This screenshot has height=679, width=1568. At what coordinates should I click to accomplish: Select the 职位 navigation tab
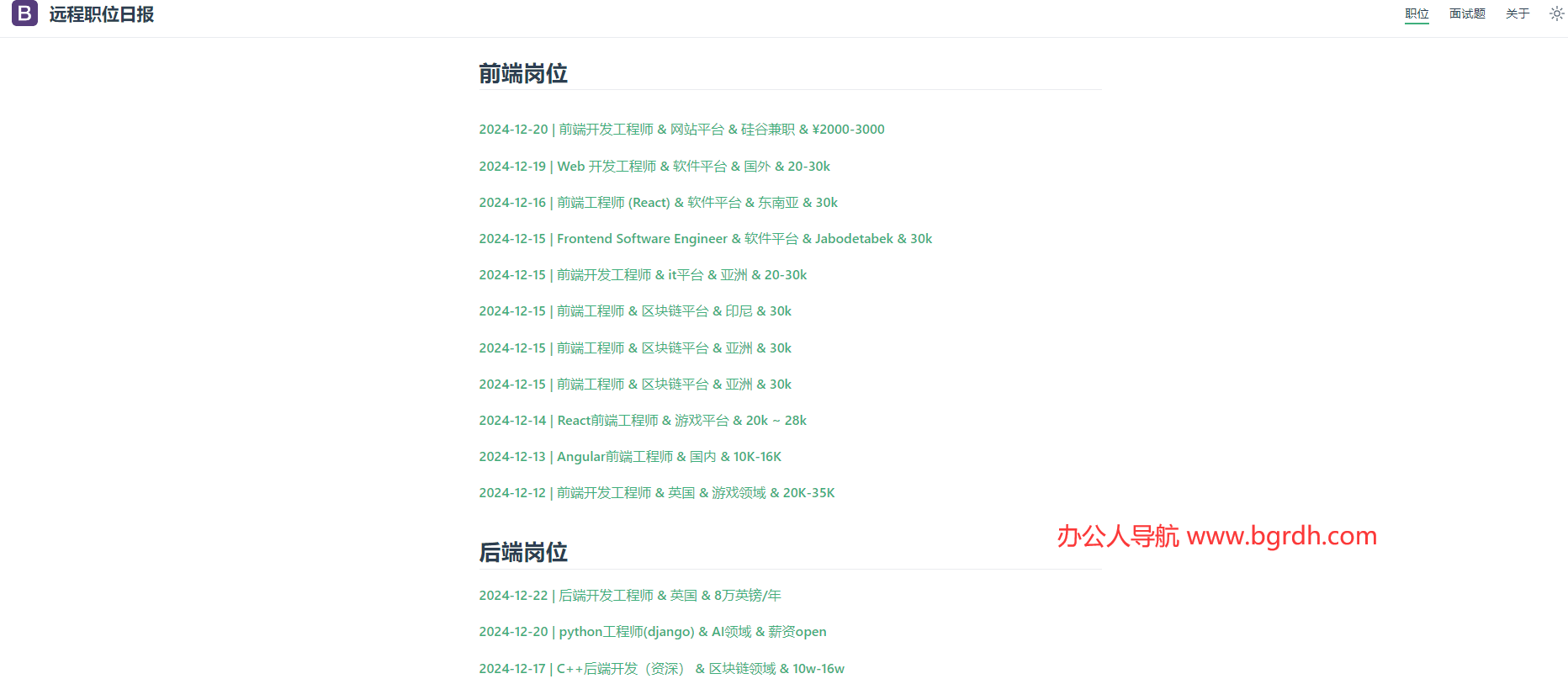1417,13
